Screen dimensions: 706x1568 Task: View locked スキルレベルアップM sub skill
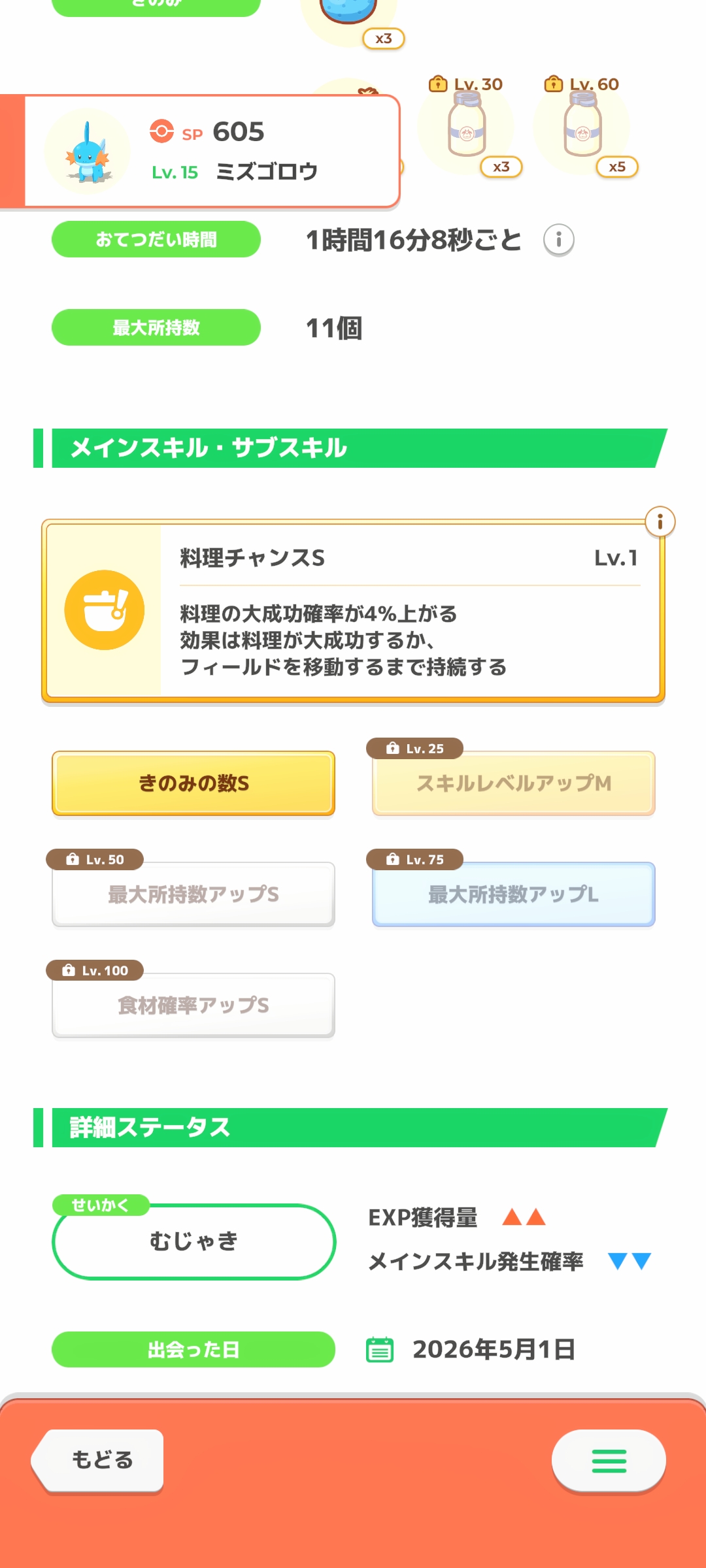pyautogui.click(x=514, y=783)
